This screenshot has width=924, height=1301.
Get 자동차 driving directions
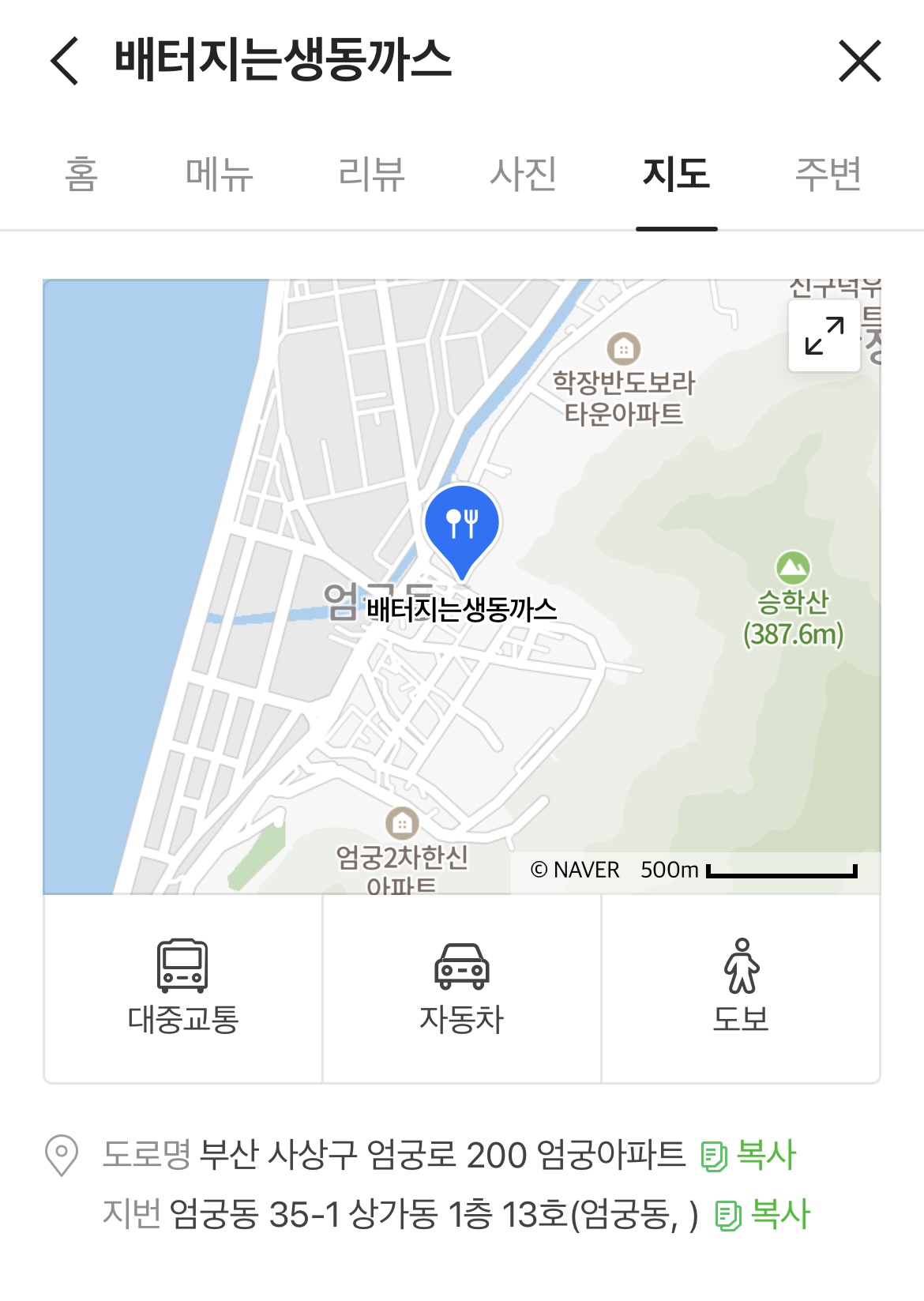point(462,987)
